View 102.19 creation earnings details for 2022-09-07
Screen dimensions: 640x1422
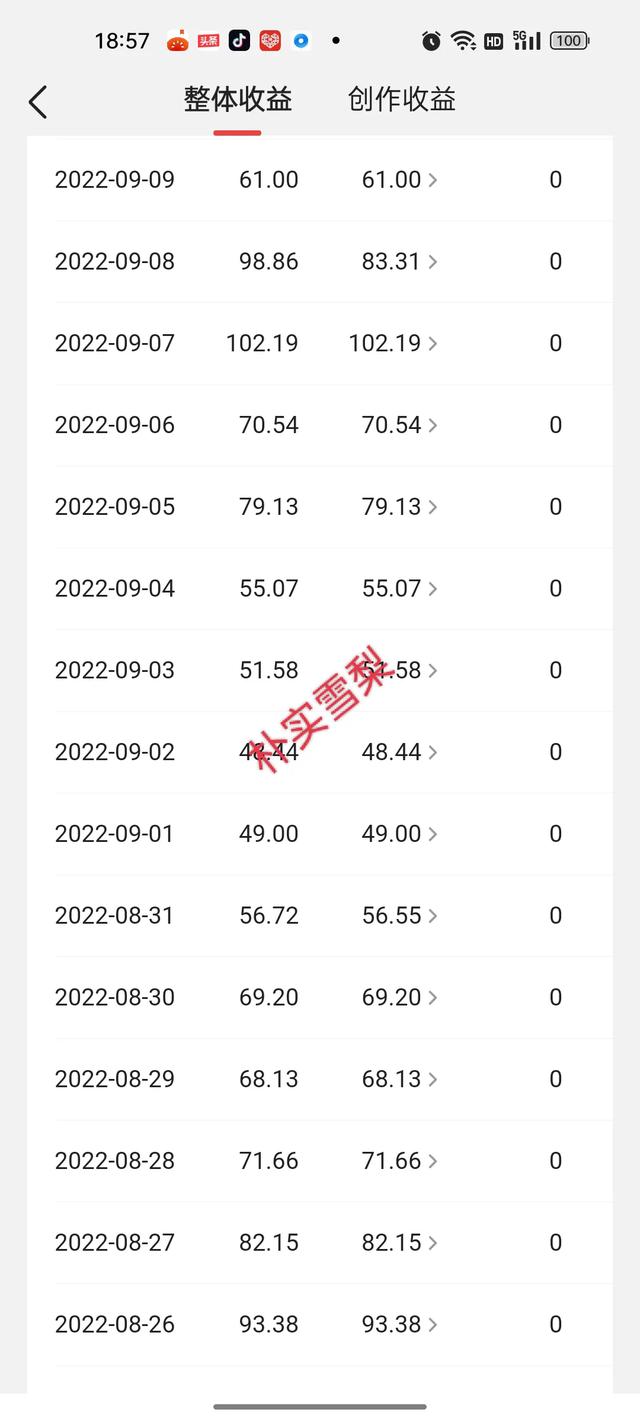(x=393, y=343)
